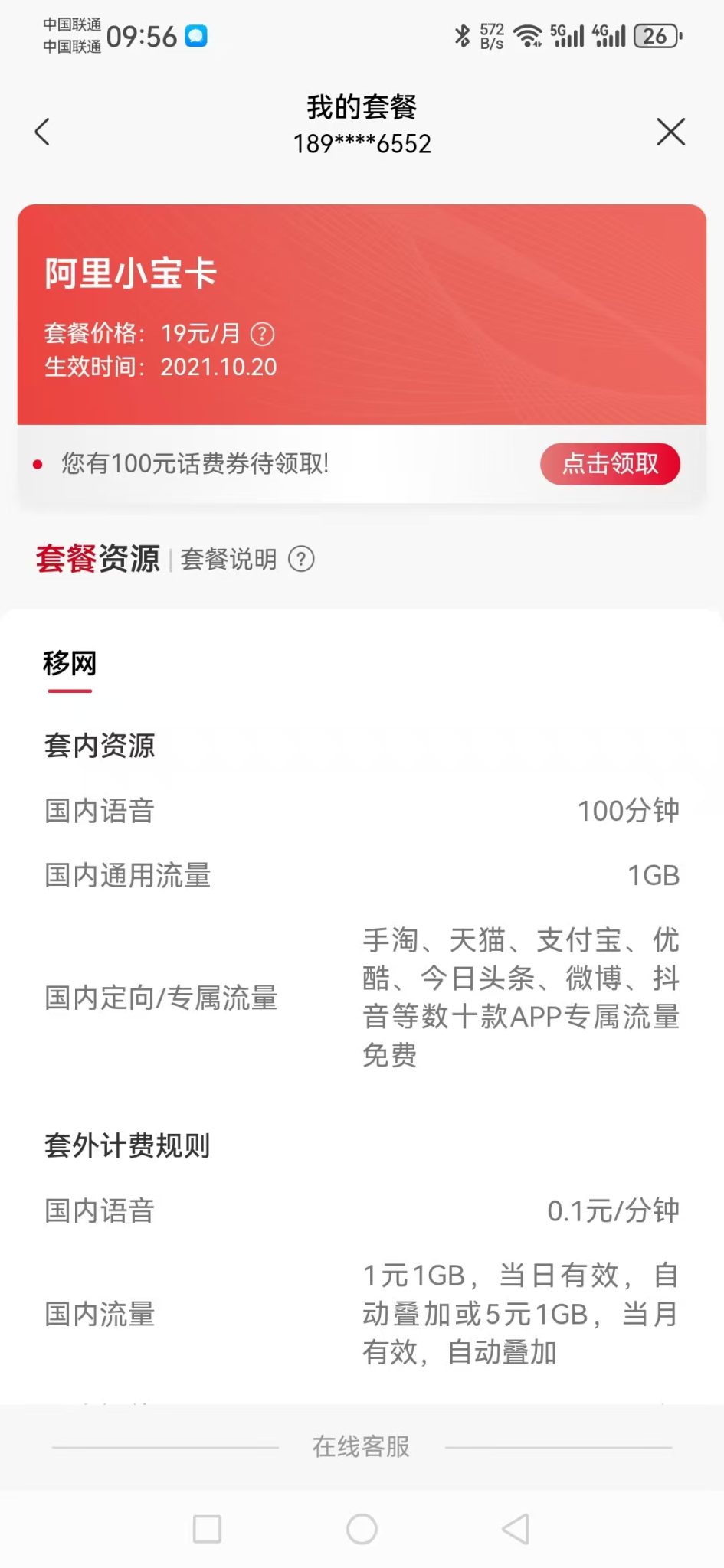Open the system recent apps button

point(207,1529)
